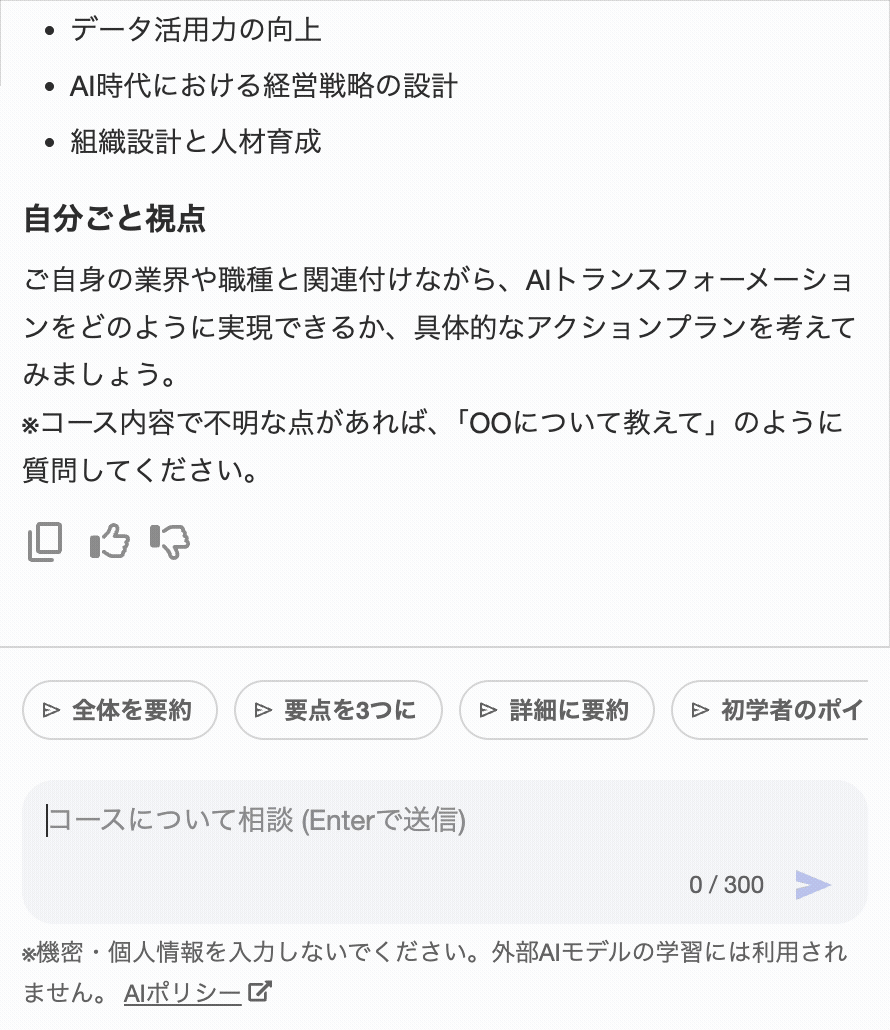
Task: Tap the 詳細に要約 chip
Action: point(556,710)
